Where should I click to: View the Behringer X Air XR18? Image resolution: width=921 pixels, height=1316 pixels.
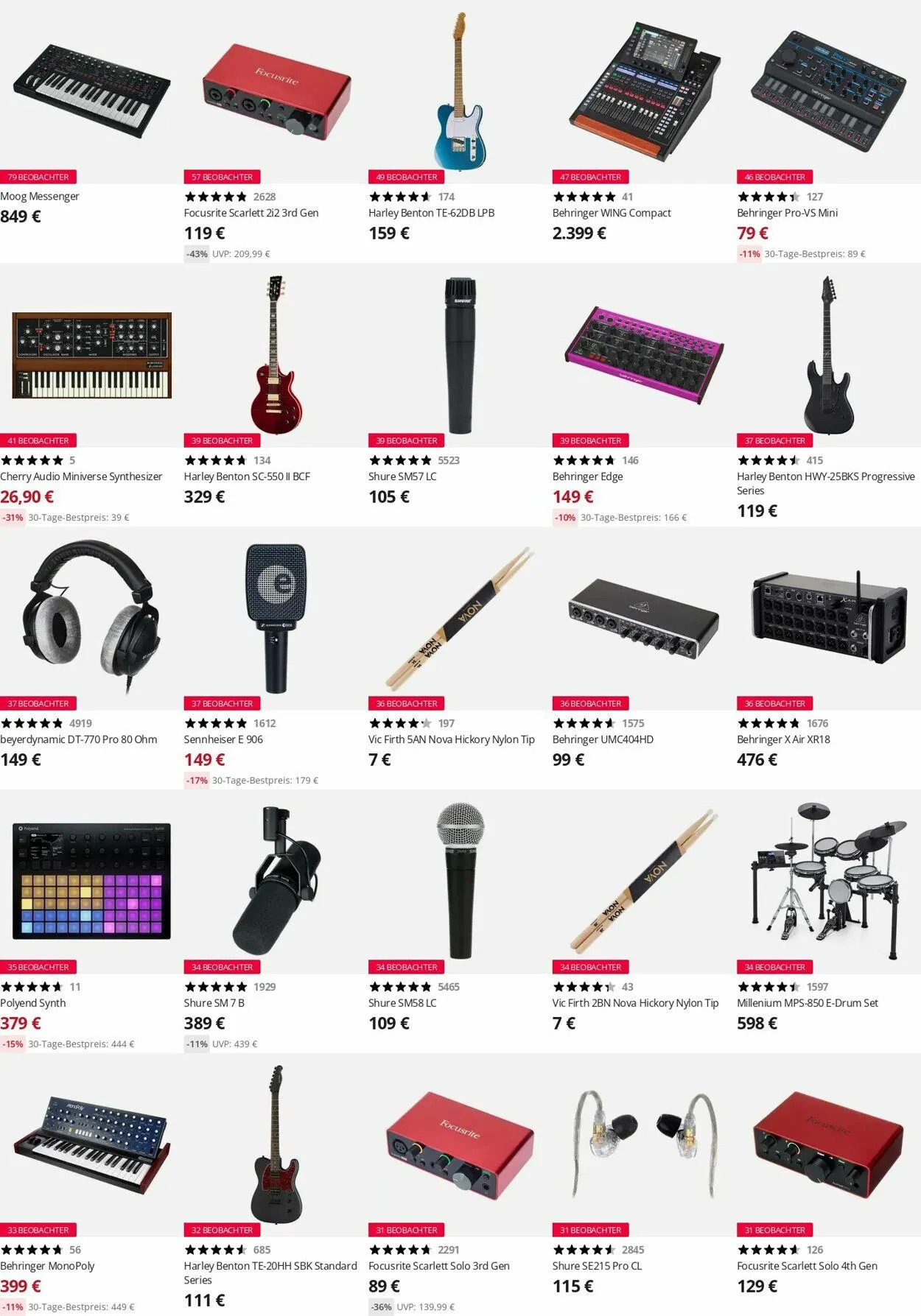coord(783,739)
